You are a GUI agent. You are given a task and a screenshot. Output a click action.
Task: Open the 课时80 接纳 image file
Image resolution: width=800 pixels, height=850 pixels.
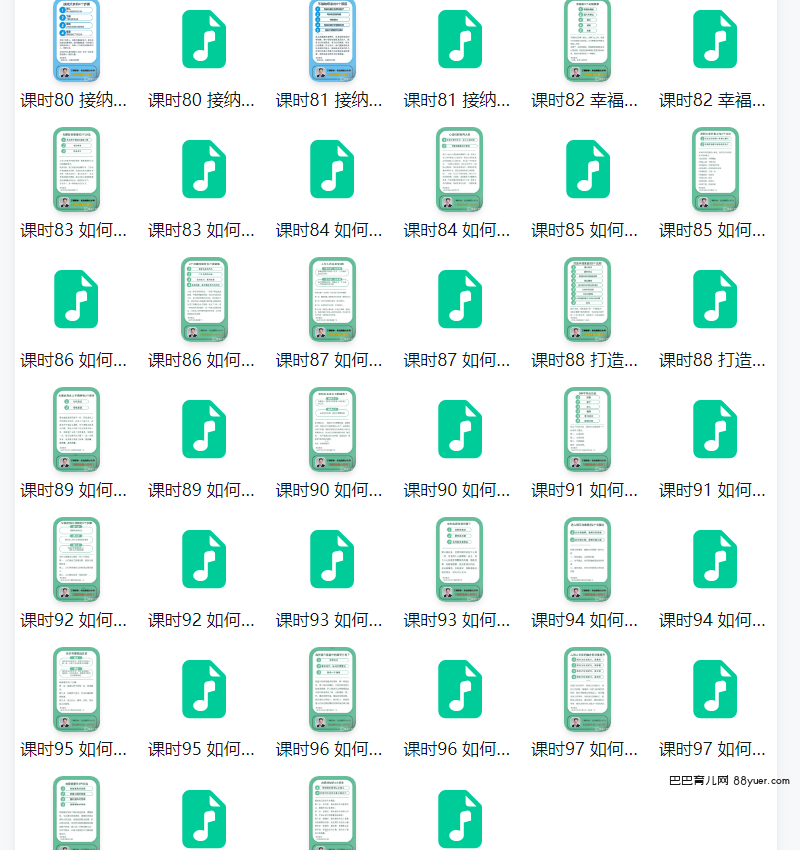(x=76, y=40)
